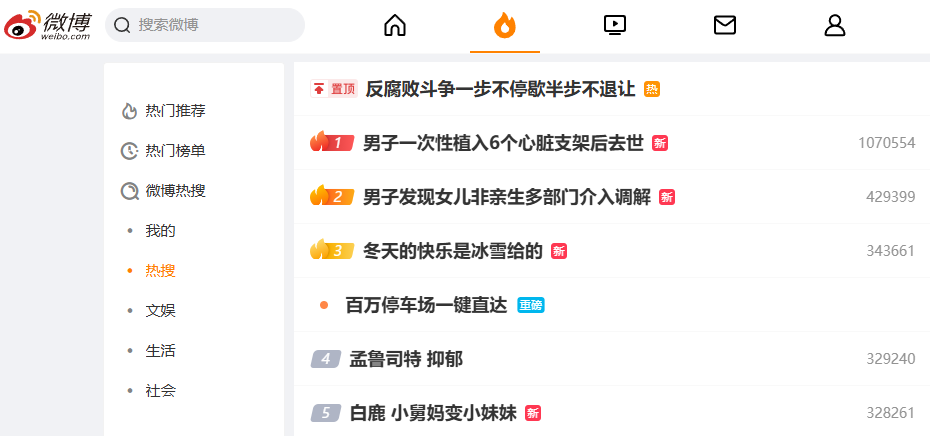930x436 pixels.
Task: Switch to 社会 category
Action: pos(160,391)
